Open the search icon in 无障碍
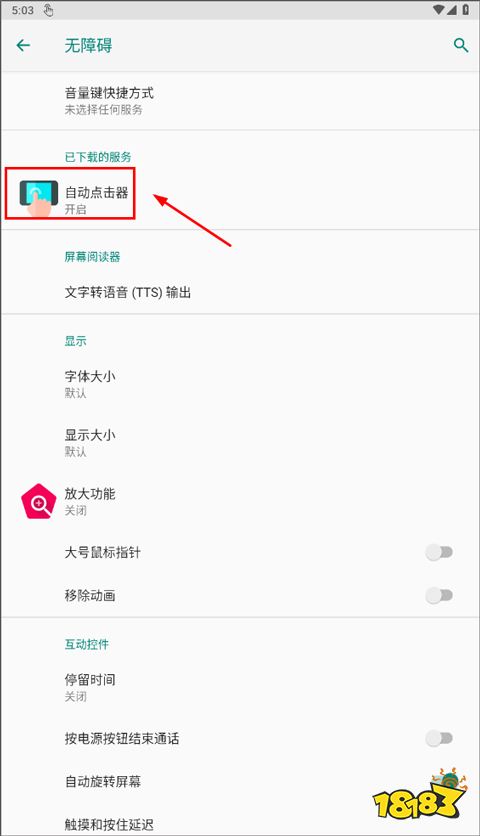Image resolution: width=480 pixels, height=836 pixels. (461, 45)
